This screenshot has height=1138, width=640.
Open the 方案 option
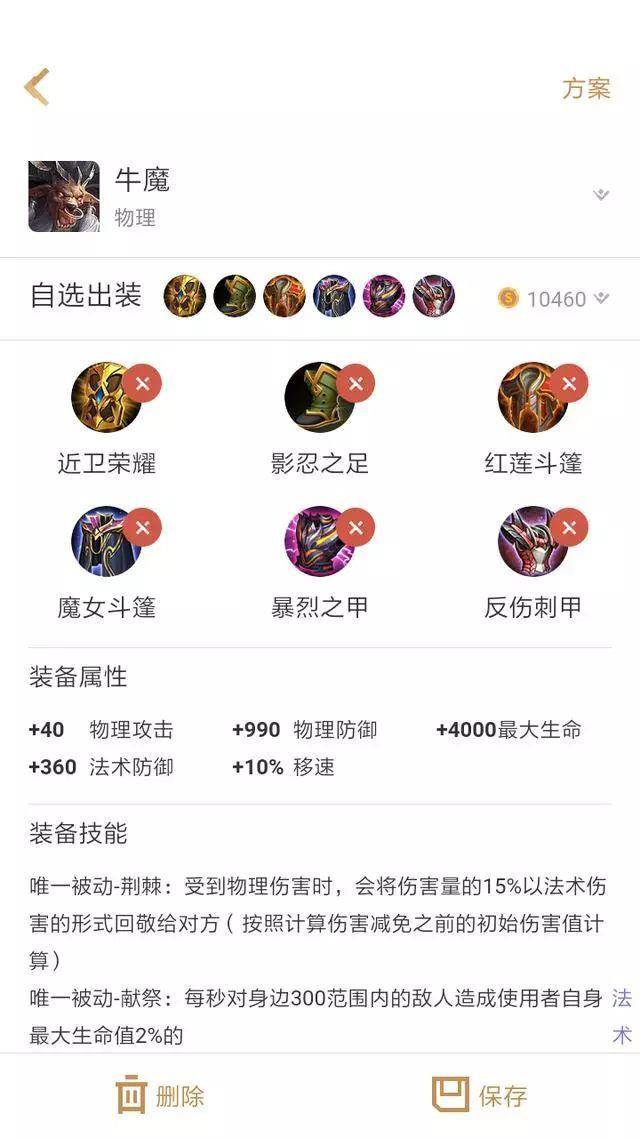tap(586, 88)
